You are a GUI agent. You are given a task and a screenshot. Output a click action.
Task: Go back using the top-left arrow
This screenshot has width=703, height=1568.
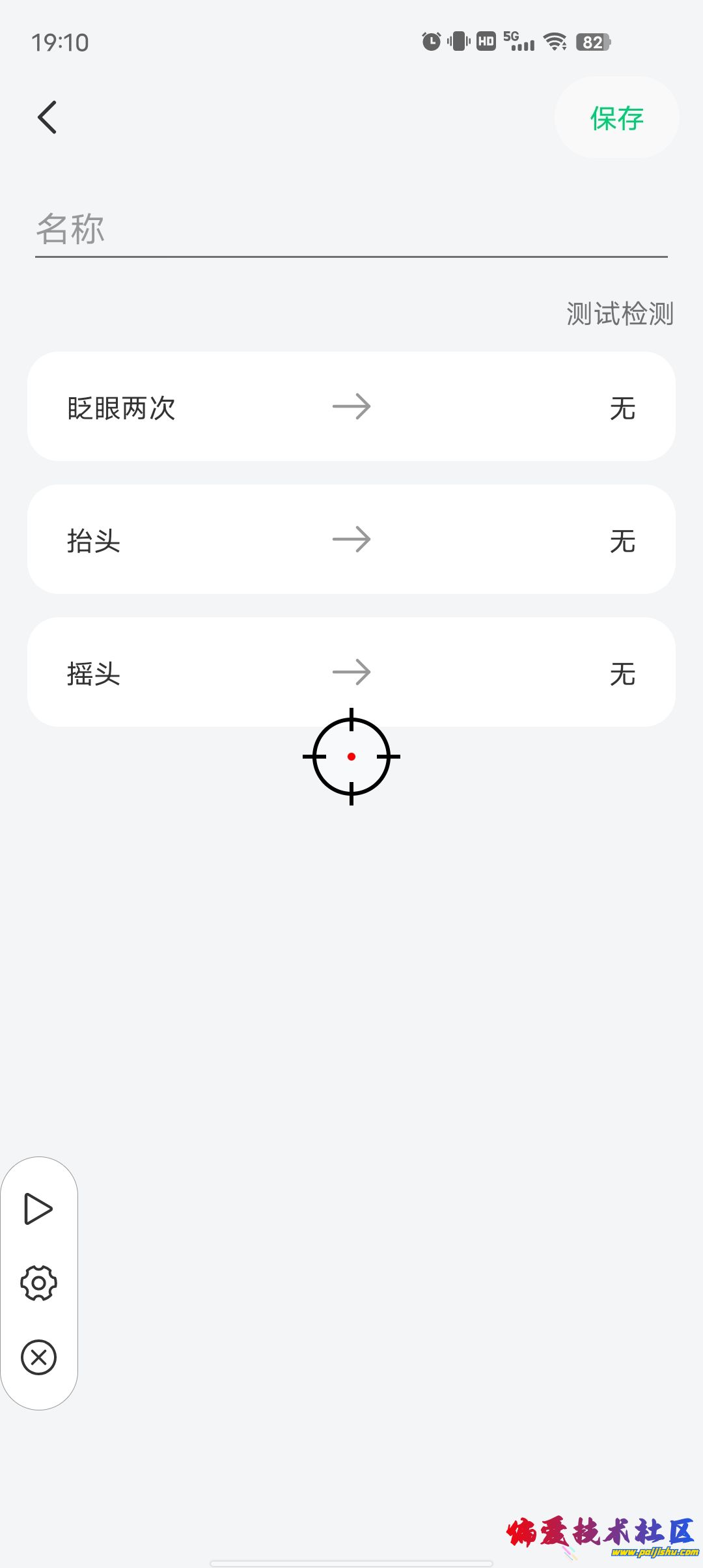coord(48,118)
